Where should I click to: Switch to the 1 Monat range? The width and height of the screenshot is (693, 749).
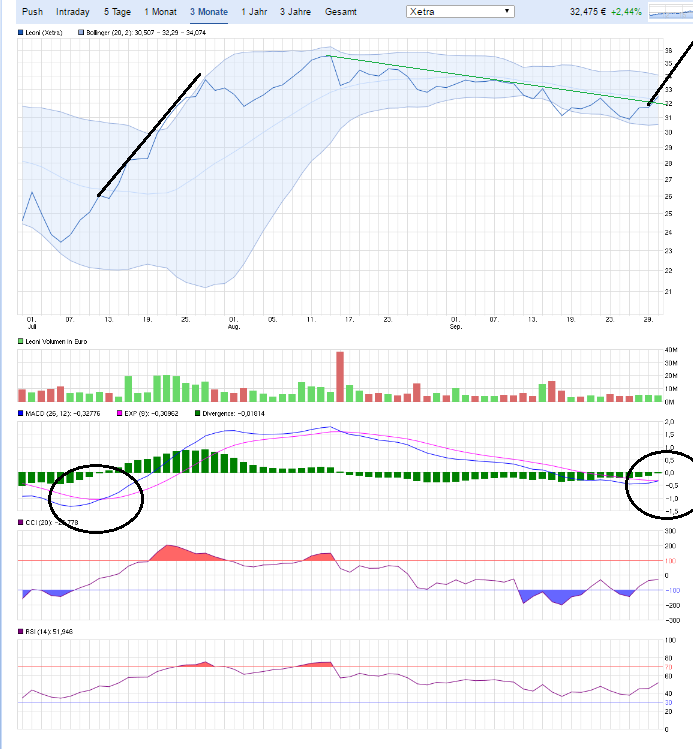click(161, 12)
